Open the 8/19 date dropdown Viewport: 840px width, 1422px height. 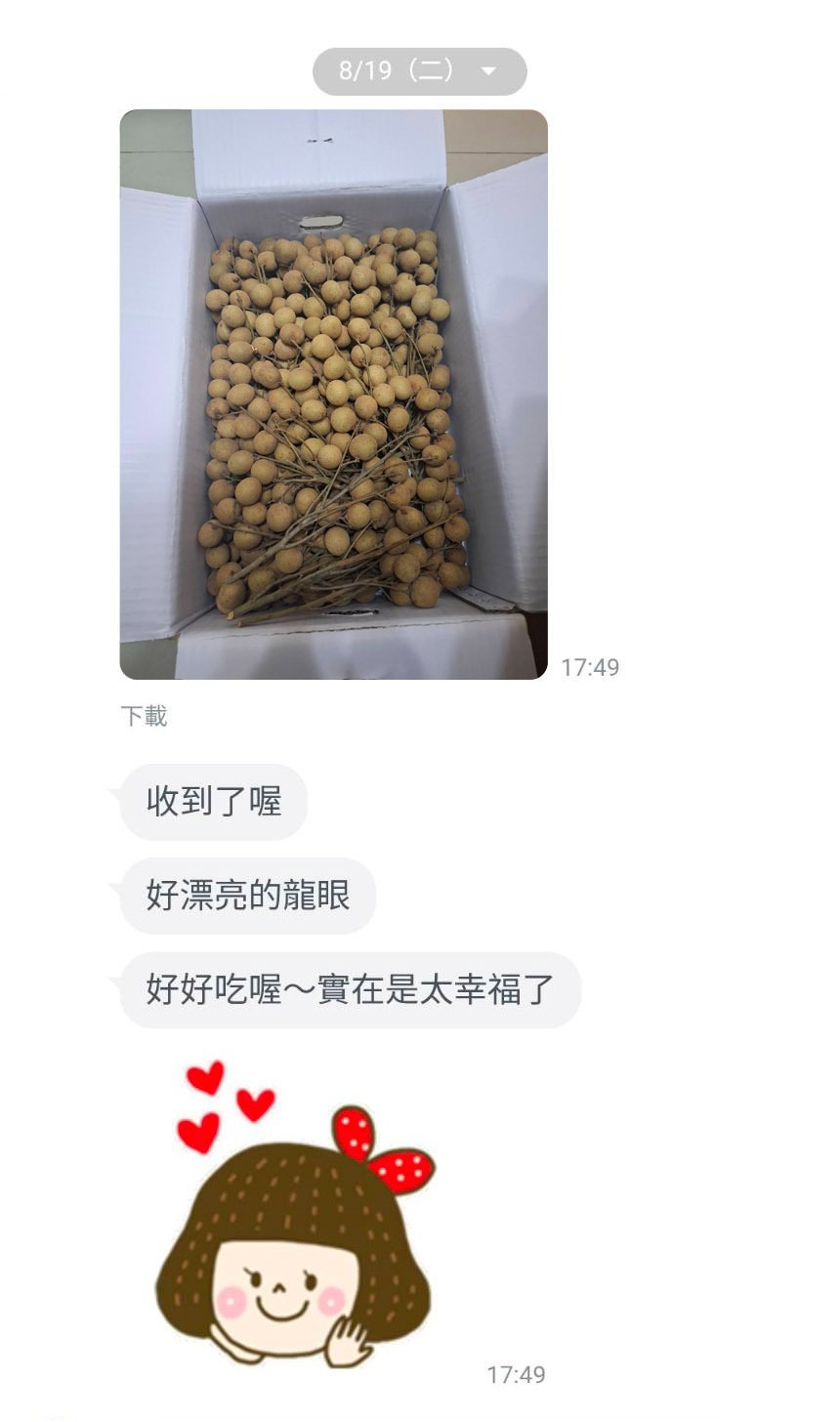click(x=419, y=71)
